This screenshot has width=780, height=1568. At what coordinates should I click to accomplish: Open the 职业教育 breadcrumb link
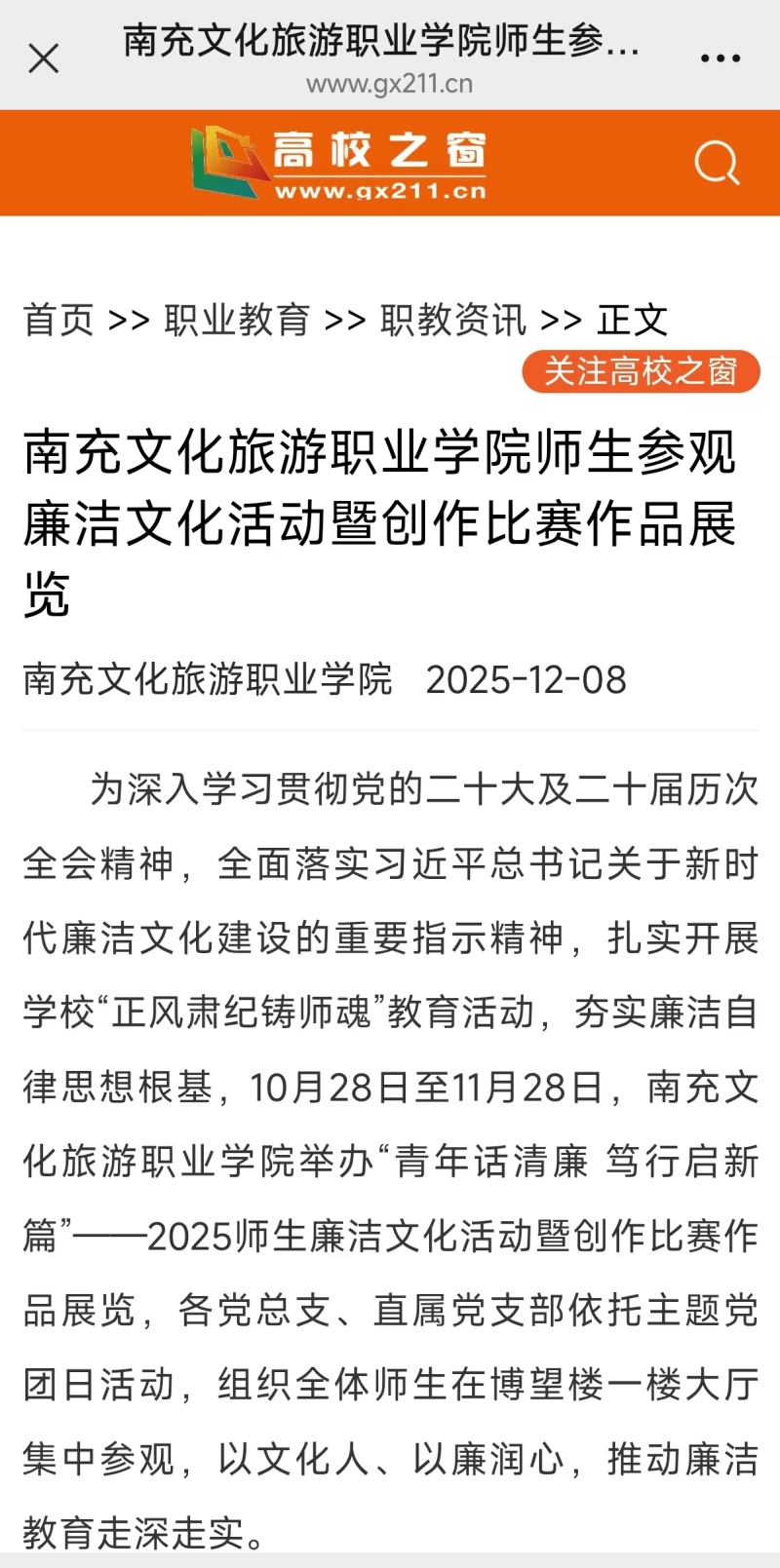point(237,320)
